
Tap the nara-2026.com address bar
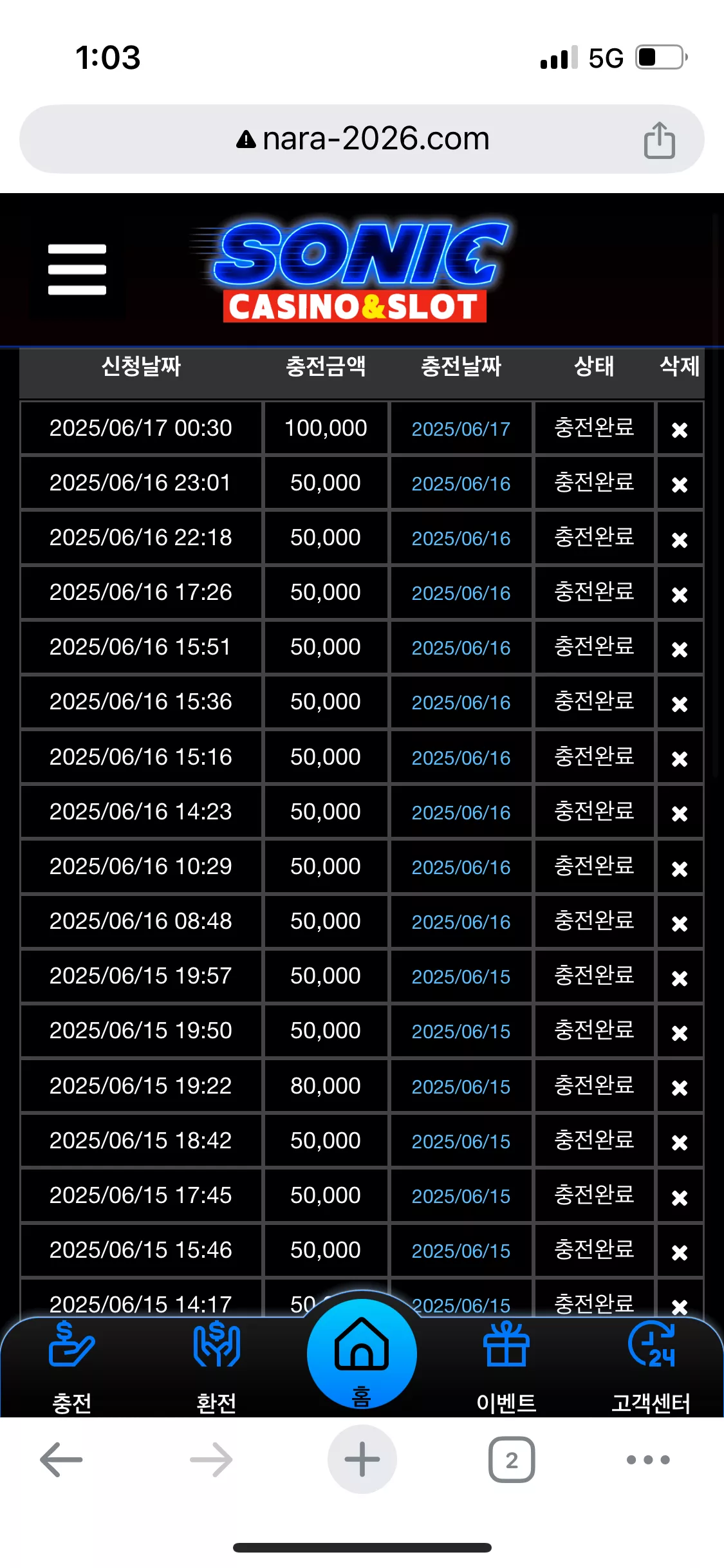pos(362,139)
